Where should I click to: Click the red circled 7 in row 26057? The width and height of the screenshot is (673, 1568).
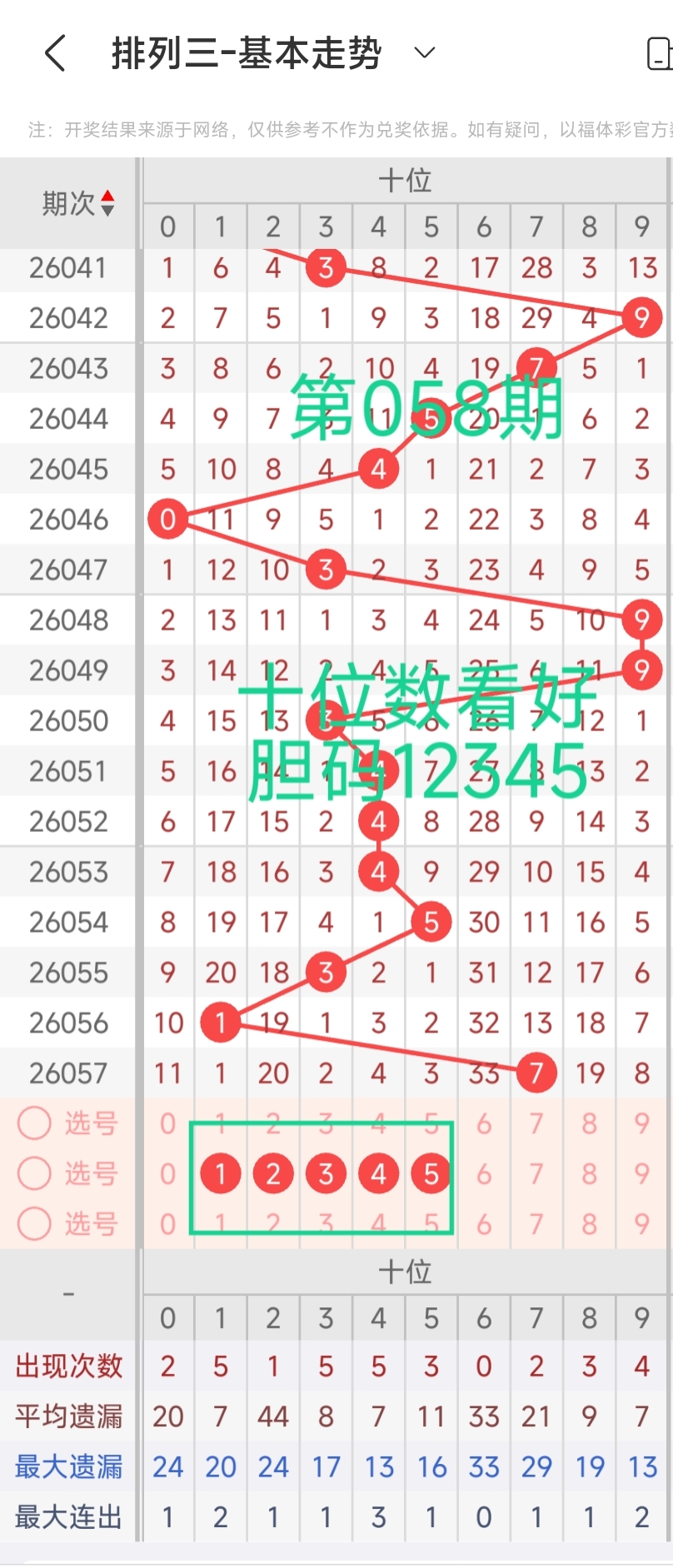click(x=536, y=1073)
